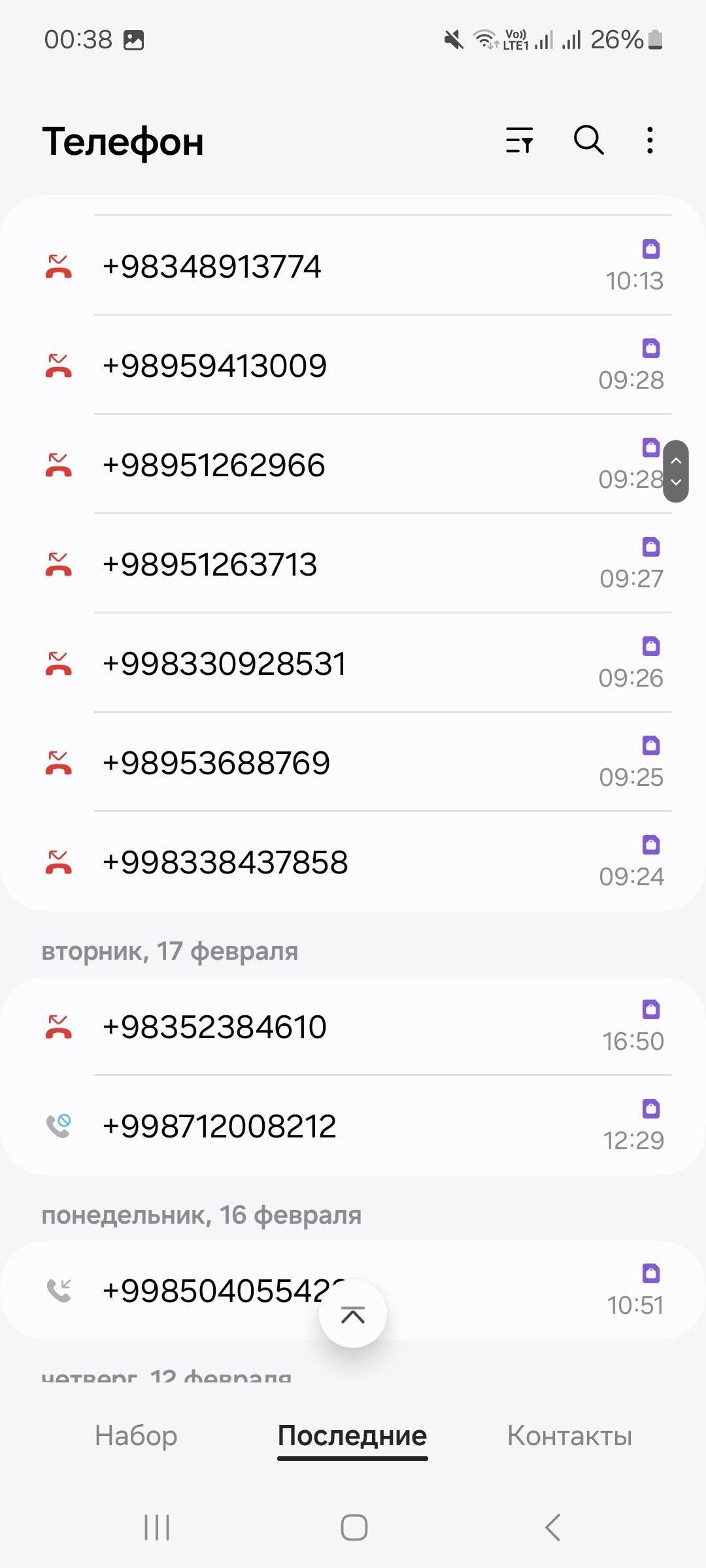Search the call log
This screenshot has height=1568, width=706.
tap(588, 140)
